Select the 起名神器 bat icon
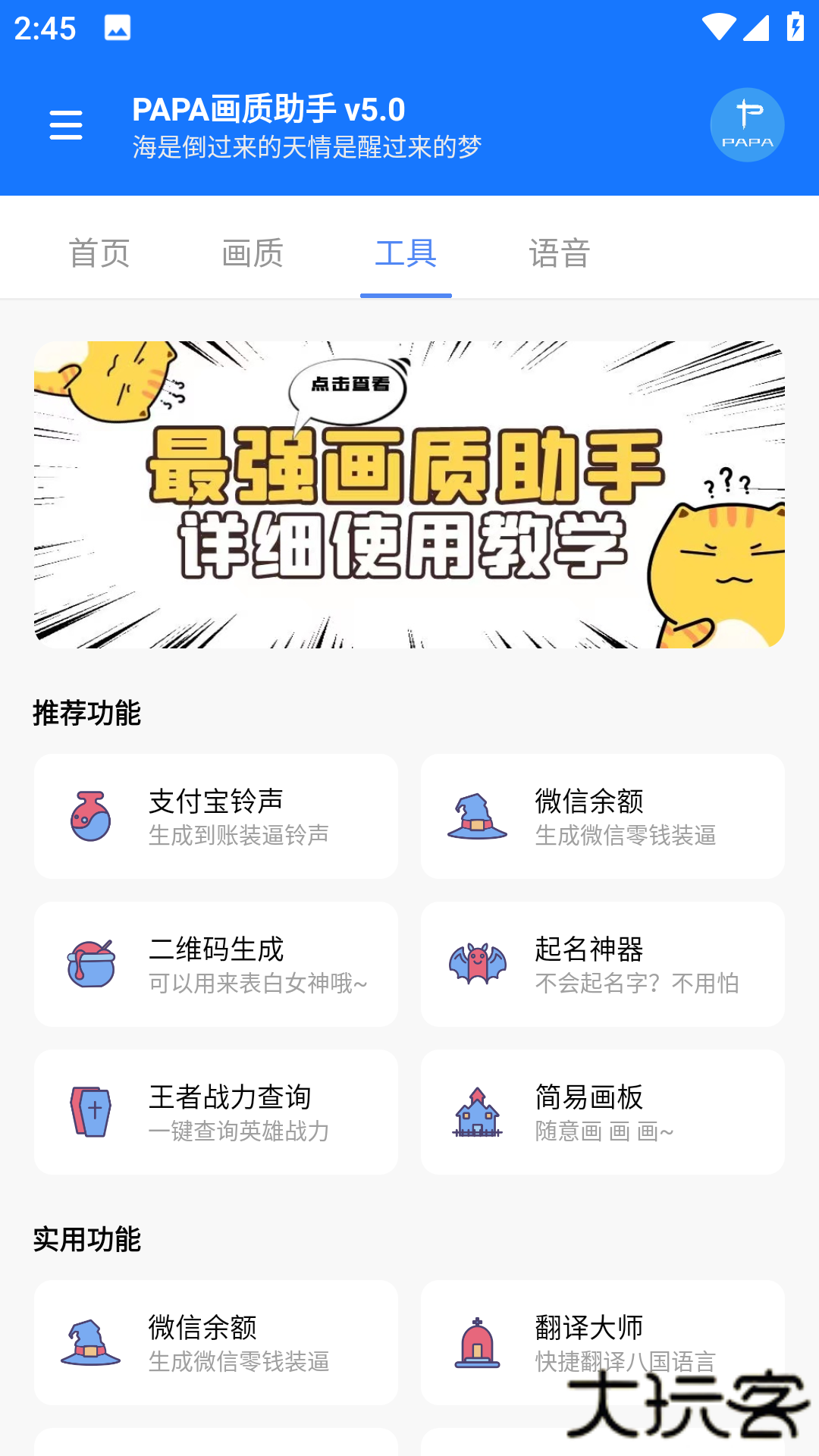Screen dimensions: 819x1456 pos(478,964)
